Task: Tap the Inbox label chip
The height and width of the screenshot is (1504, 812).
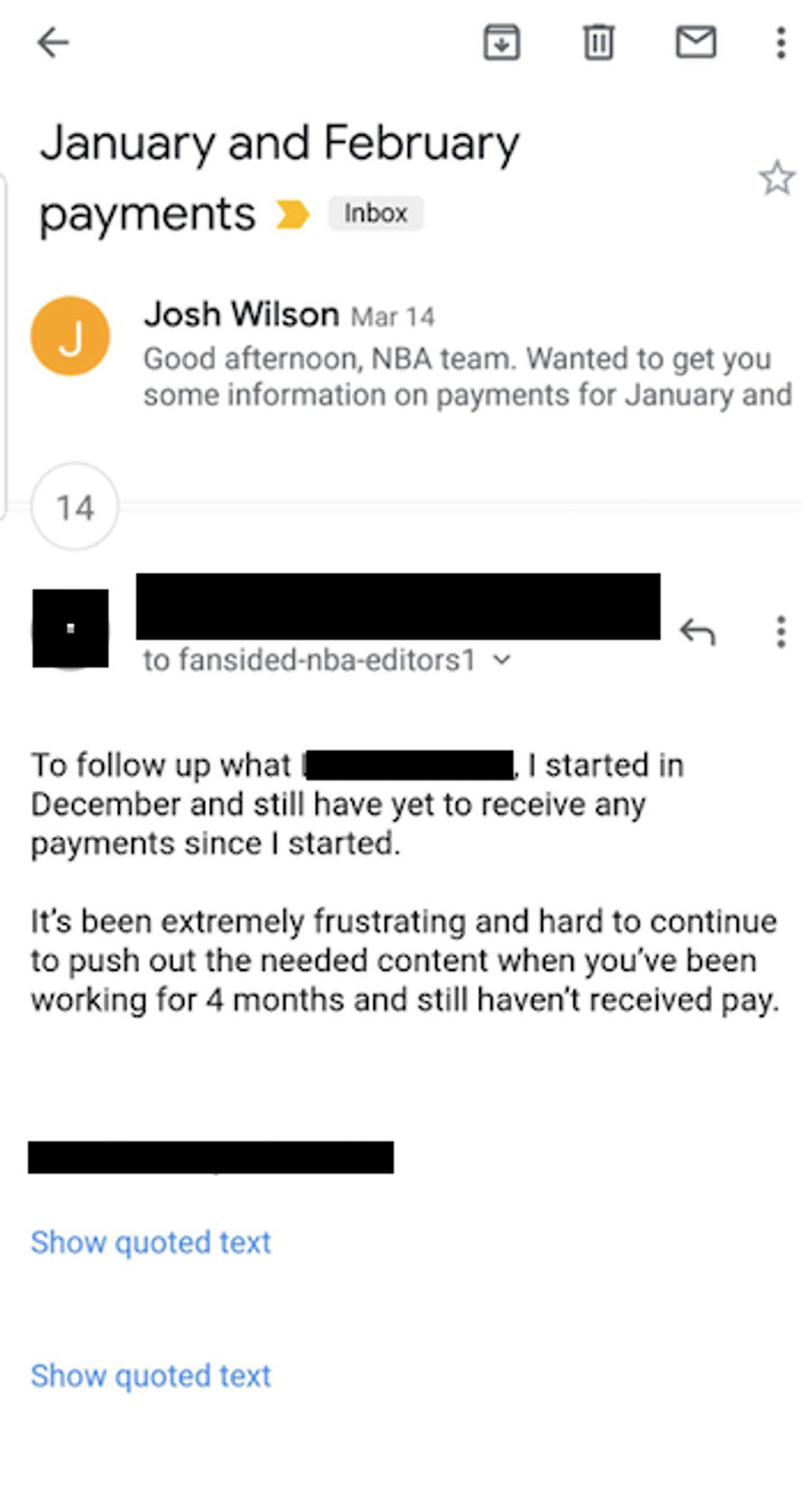Action: pos(375,214)
